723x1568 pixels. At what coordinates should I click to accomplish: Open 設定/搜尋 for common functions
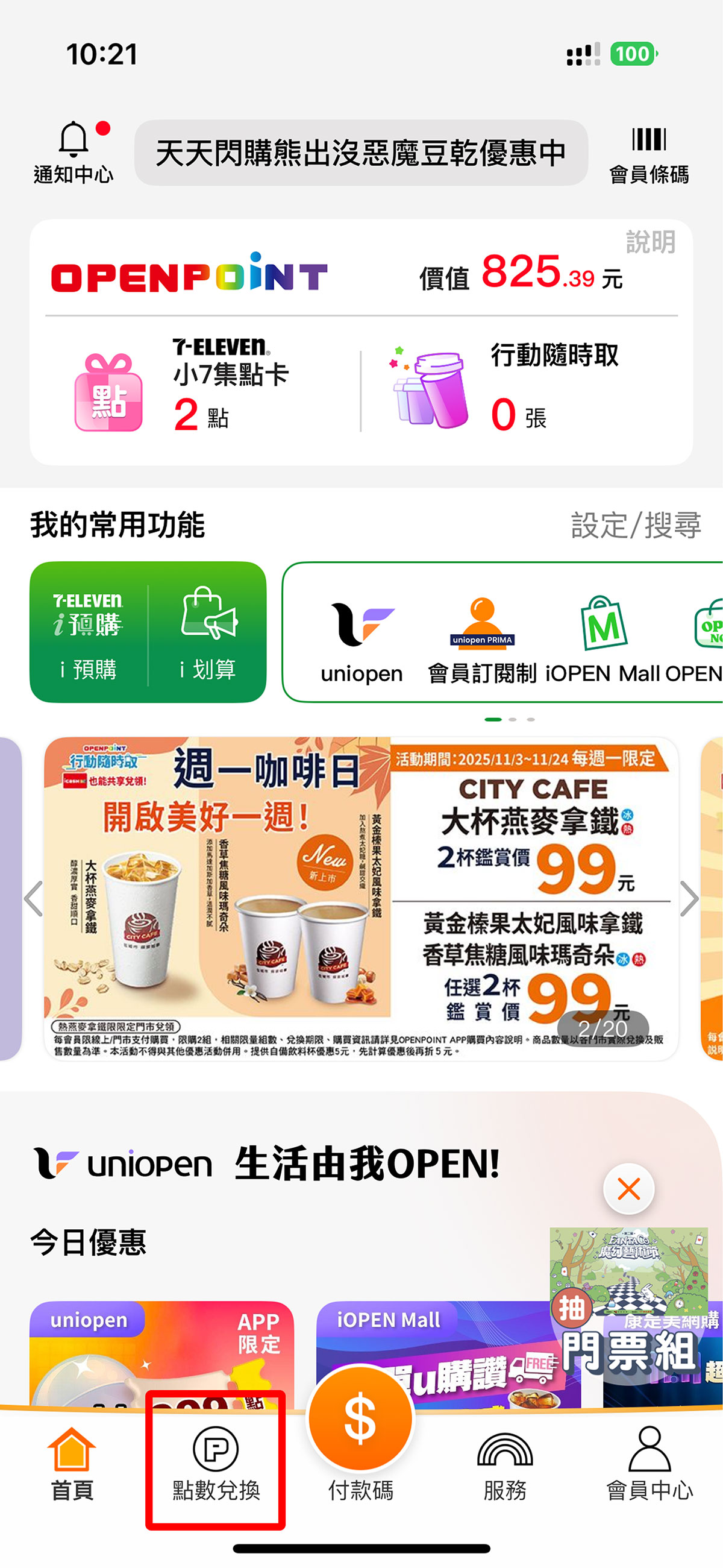click(x=636, y=524)
